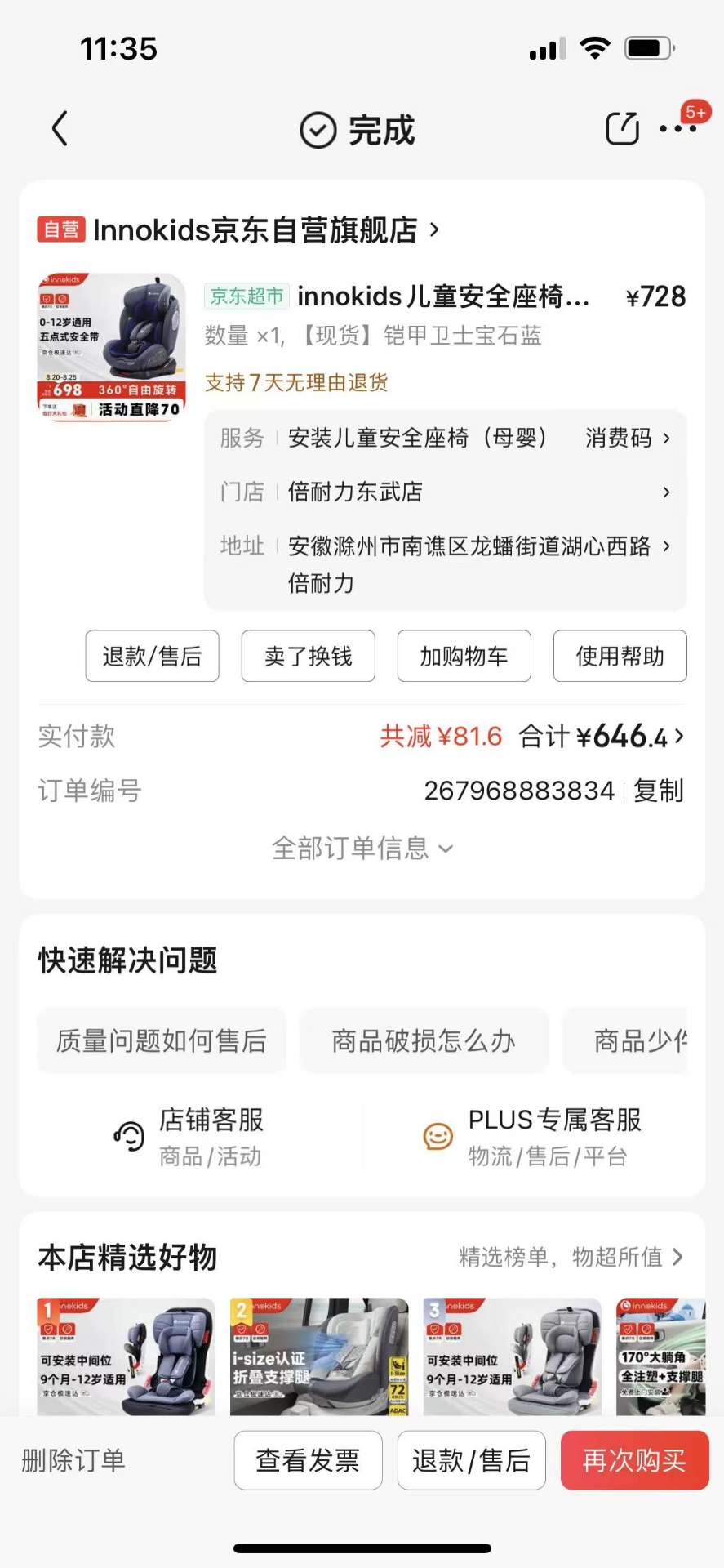The width and height of the screenshot is (724, 1568).
Task: Tap 再次购买 to reorder
Action: coord(634,1460)
